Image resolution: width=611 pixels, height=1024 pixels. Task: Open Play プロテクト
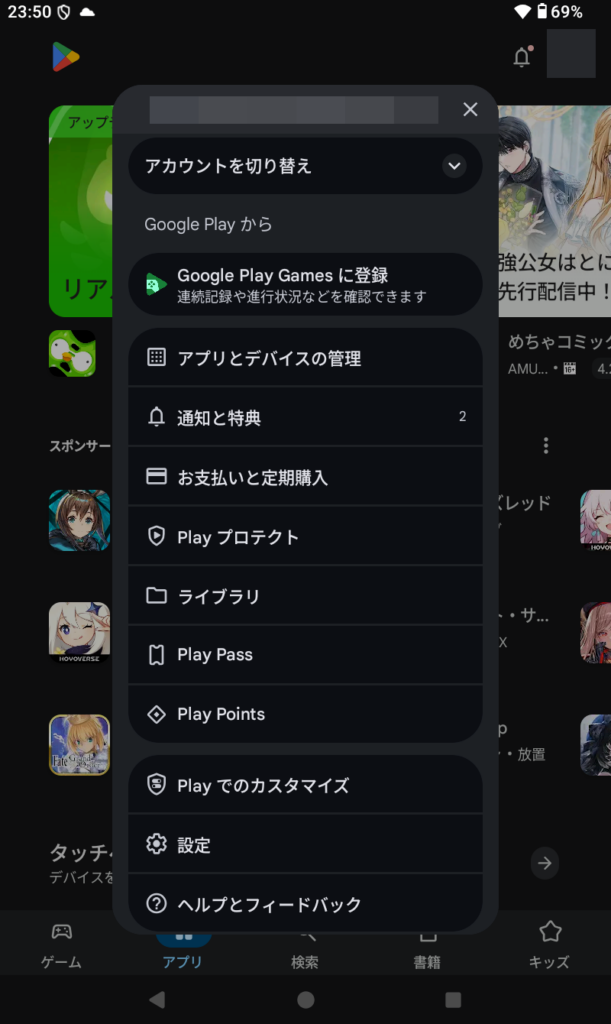(x=305, y=537)
